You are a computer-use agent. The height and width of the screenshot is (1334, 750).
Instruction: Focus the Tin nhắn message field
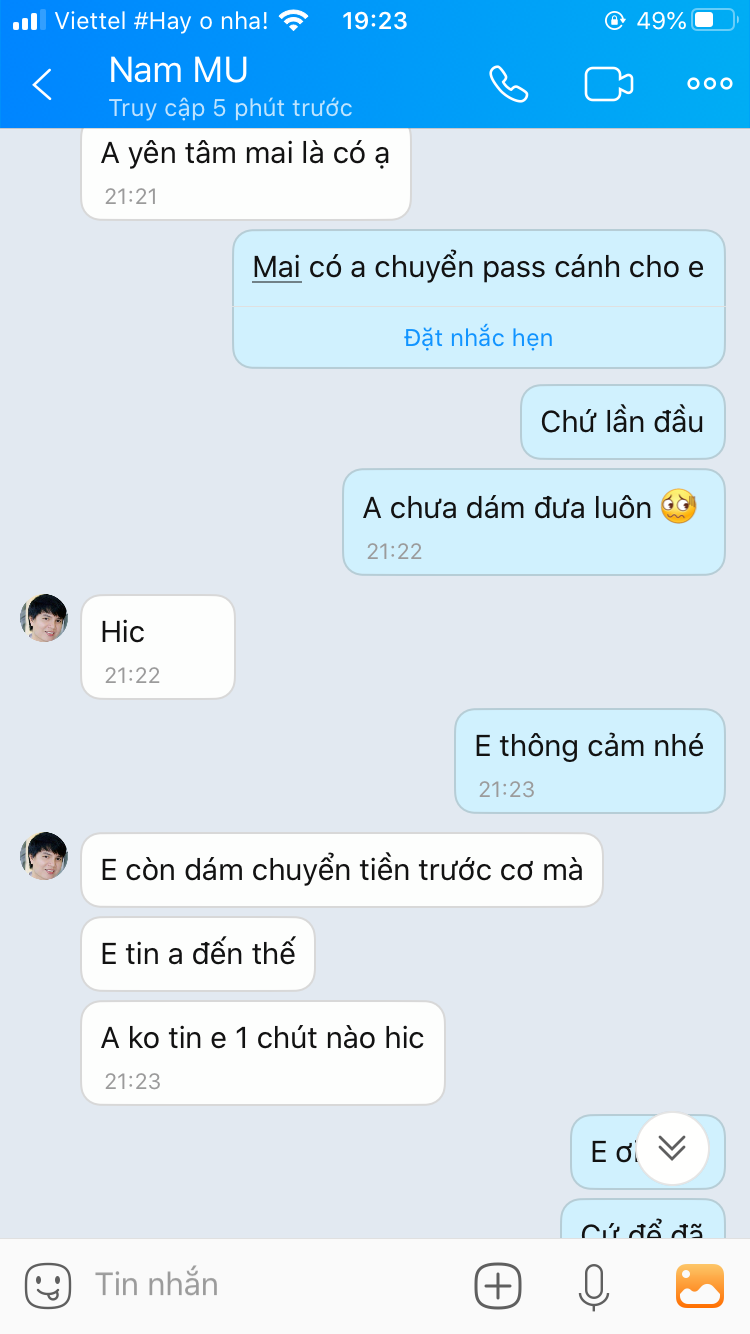coord(270,1285)
